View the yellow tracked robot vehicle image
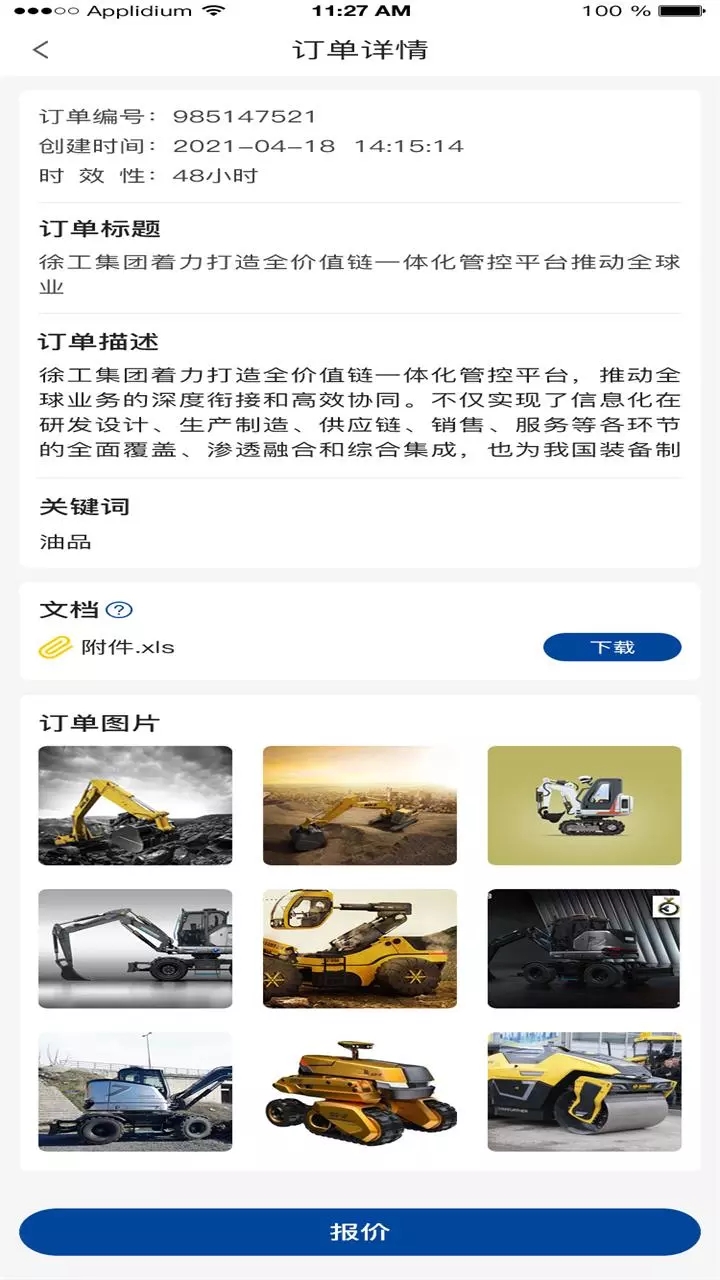The image size is (720, 1280). (x=360, y=1091)
